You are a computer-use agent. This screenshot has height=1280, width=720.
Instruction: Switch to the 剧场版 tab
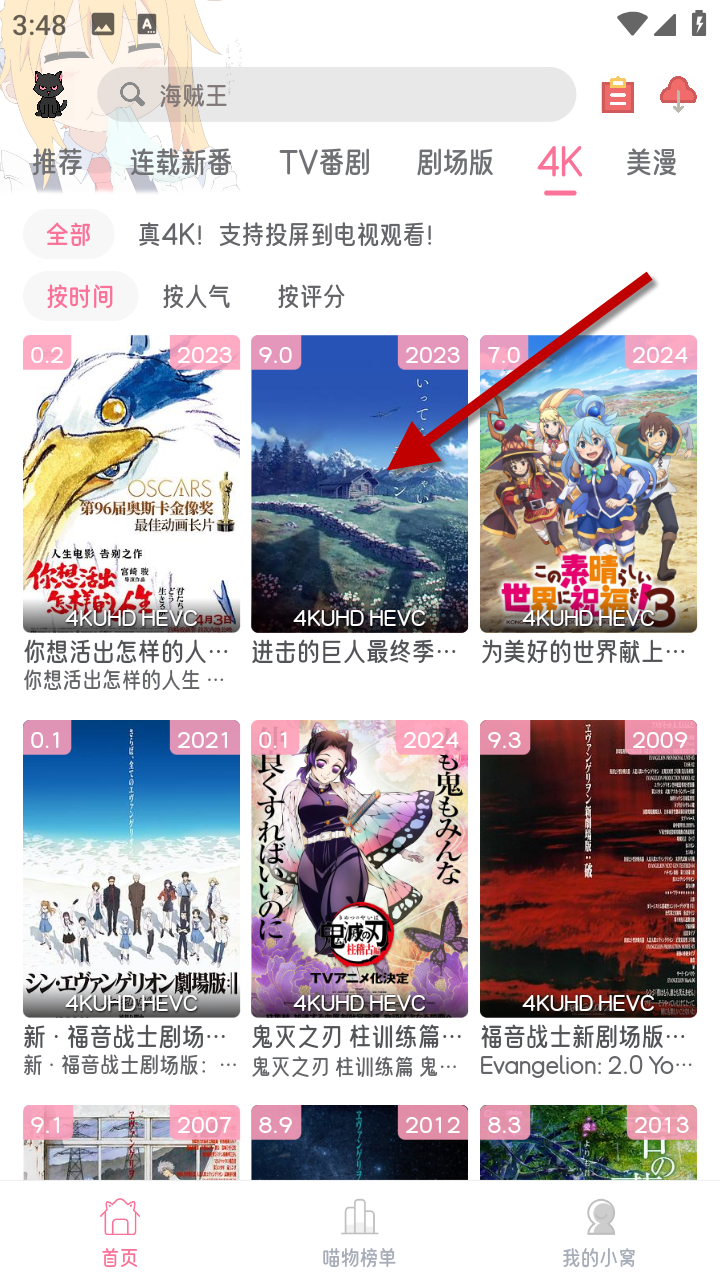click(455, 162)
